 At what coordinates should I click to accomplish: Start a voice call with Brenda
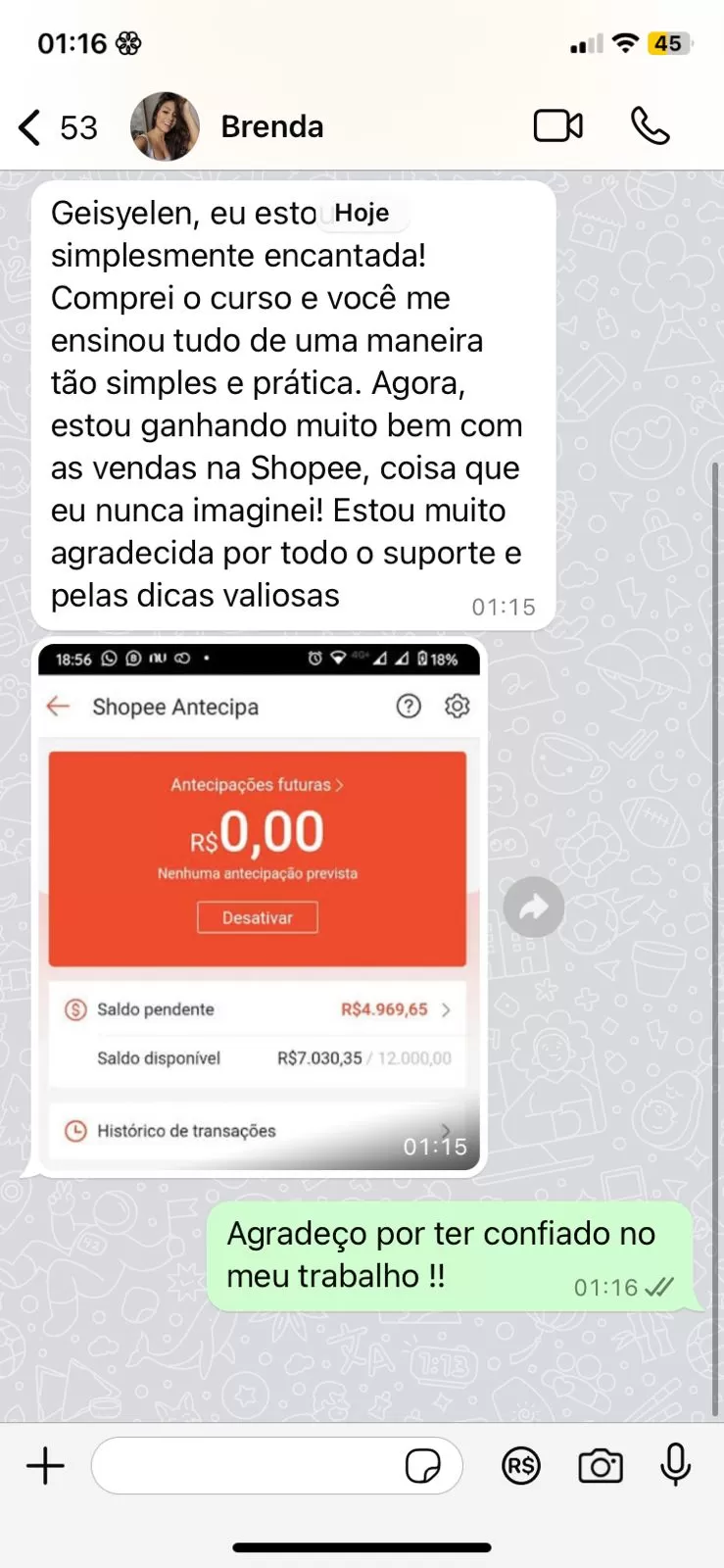[x=650, y=126]
